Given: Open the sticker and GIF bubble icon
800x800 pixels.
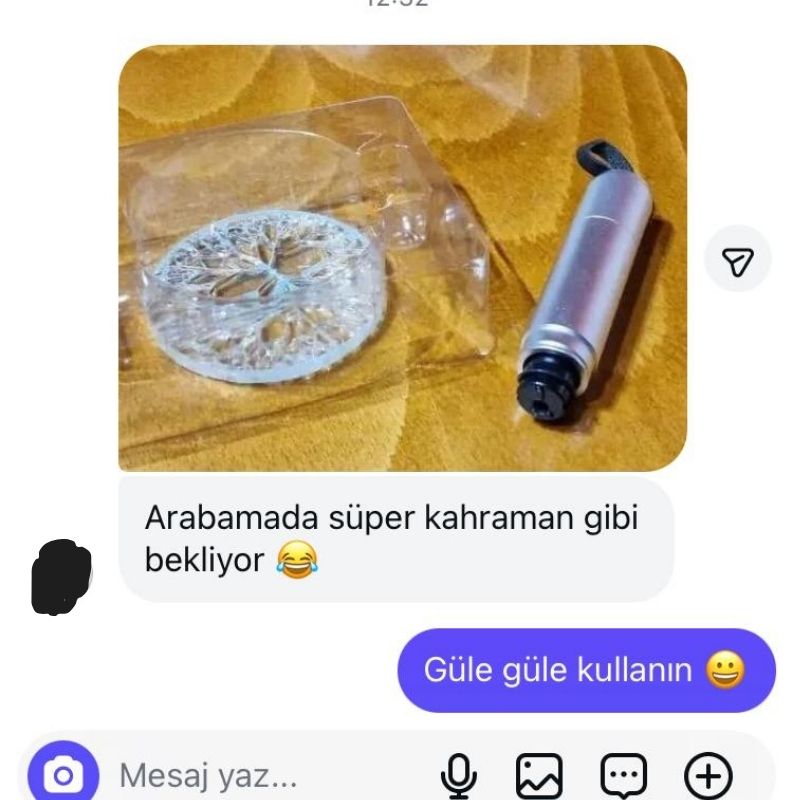Looking at the screenshot, I should (624, 776).
